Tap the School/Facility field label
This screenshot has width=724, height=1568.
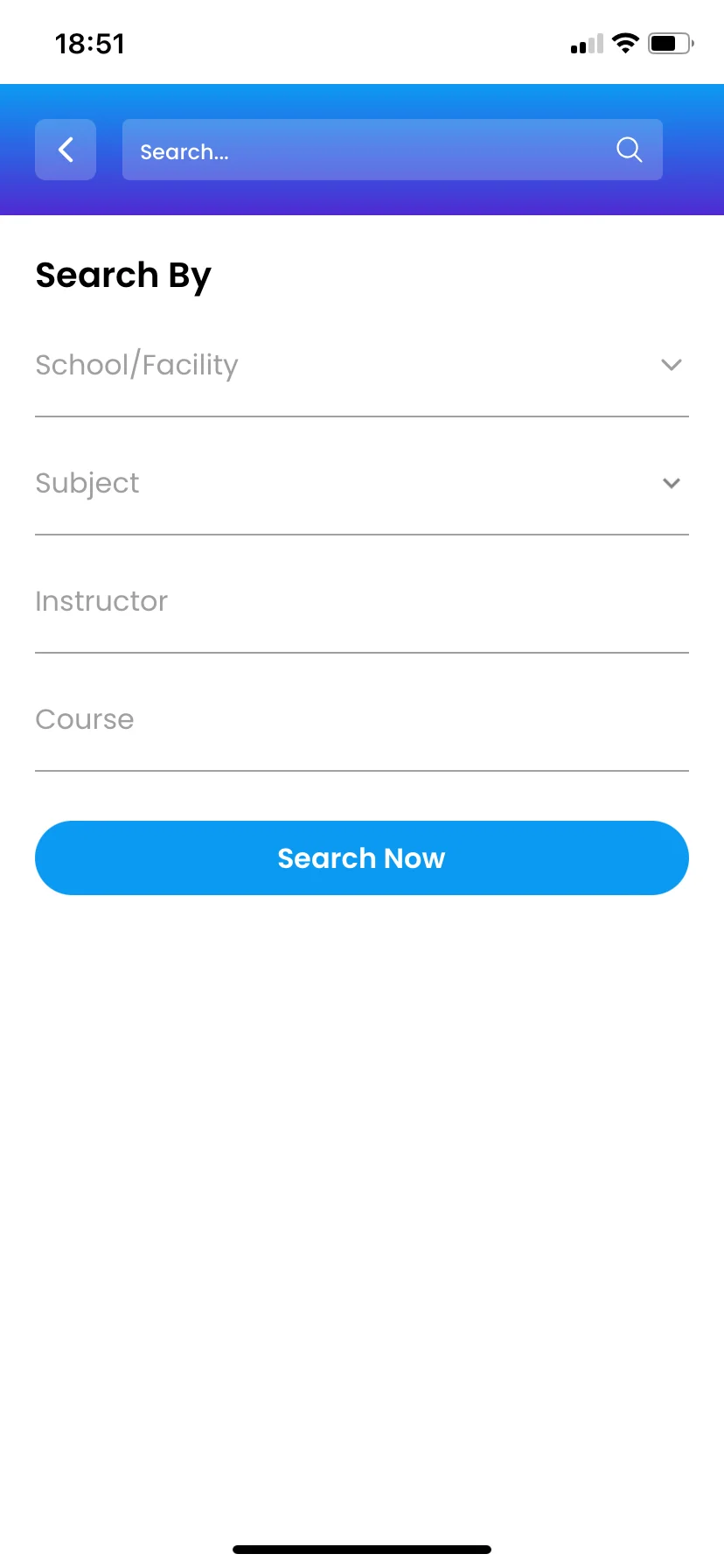pyautogui.click(x=136, y=365)
